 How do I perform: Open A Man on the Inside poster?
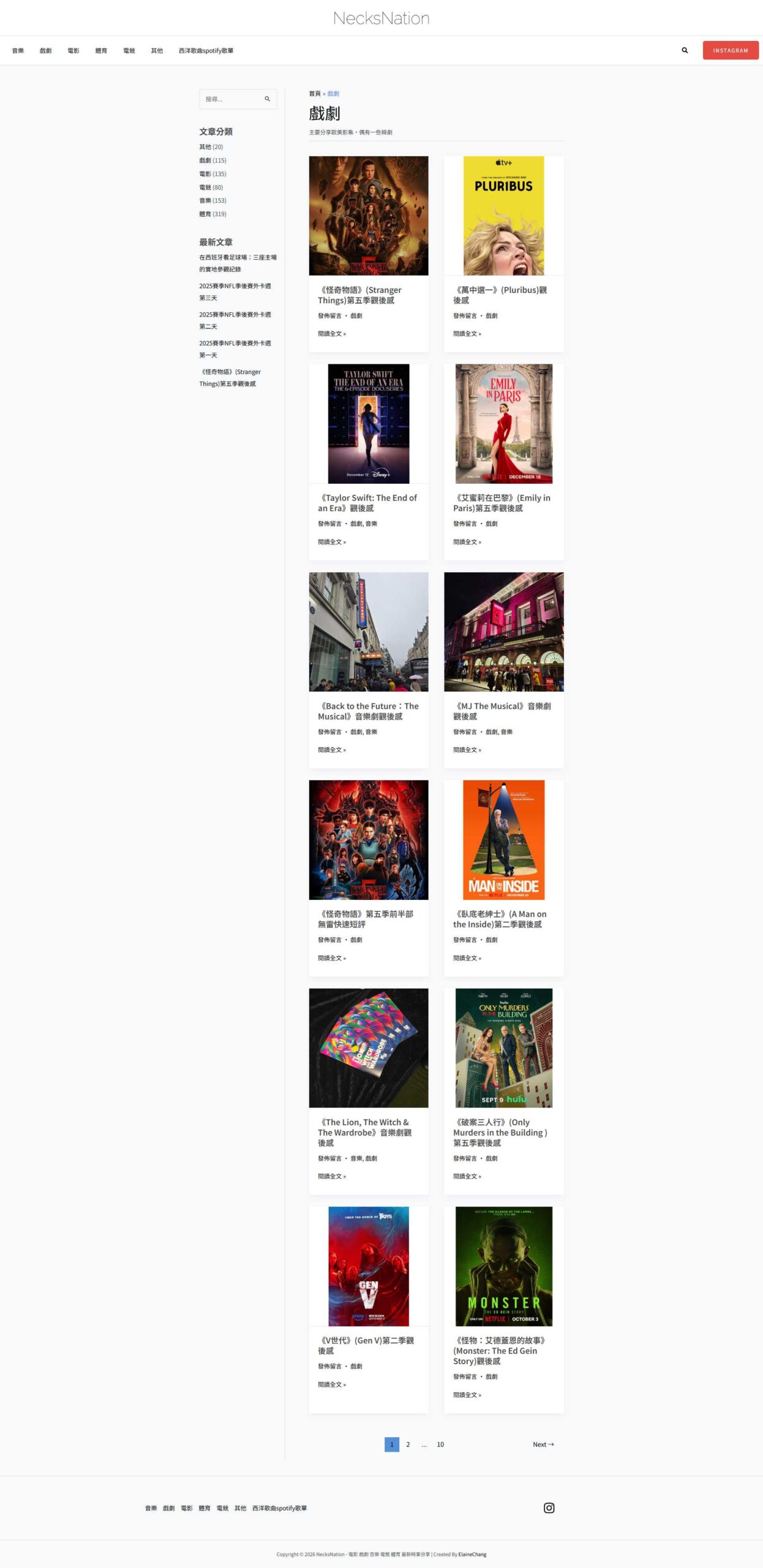click(x=503, y=839)
